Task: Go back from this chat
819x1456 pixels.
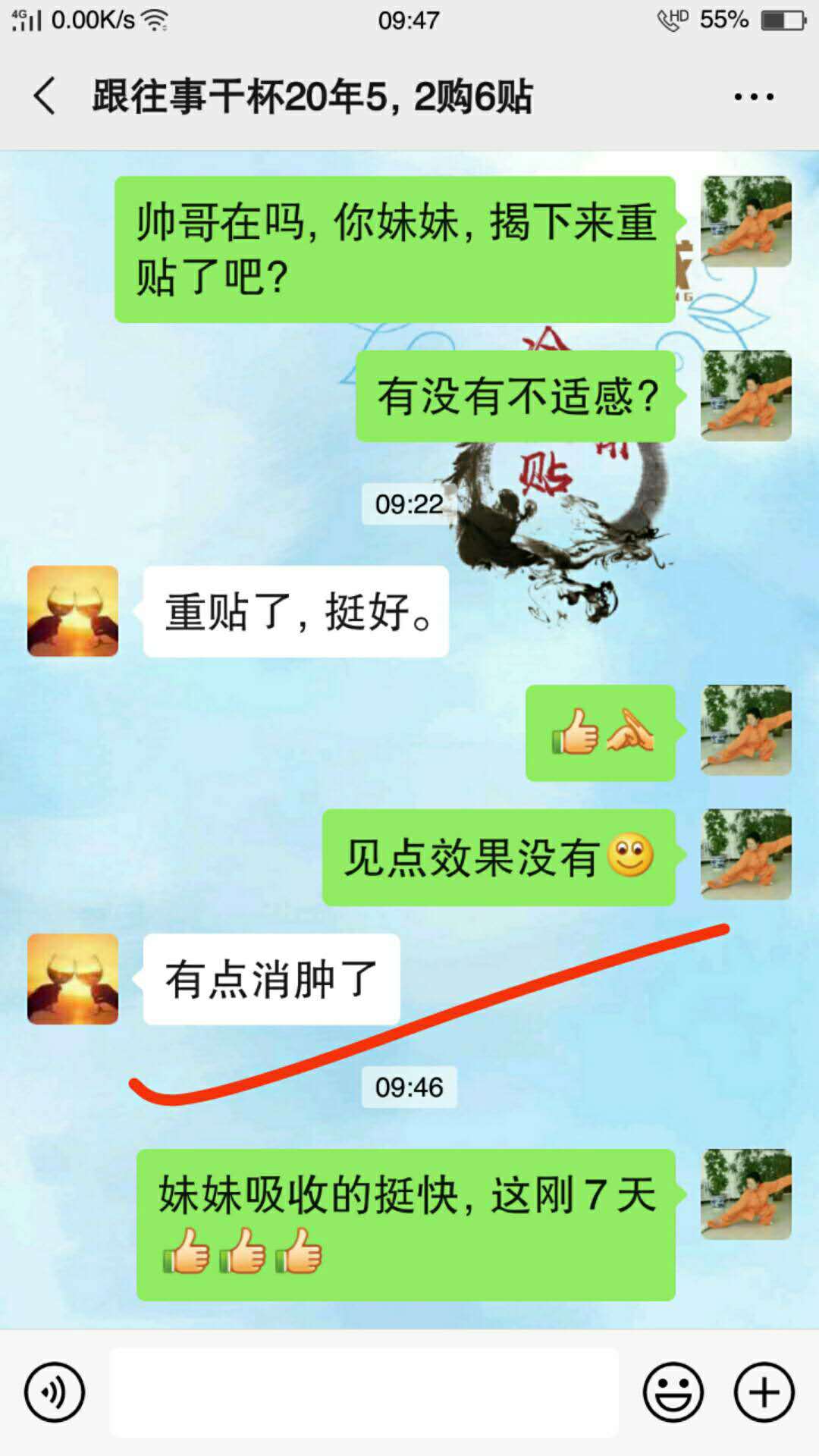Action: click(x=44, y=96)
